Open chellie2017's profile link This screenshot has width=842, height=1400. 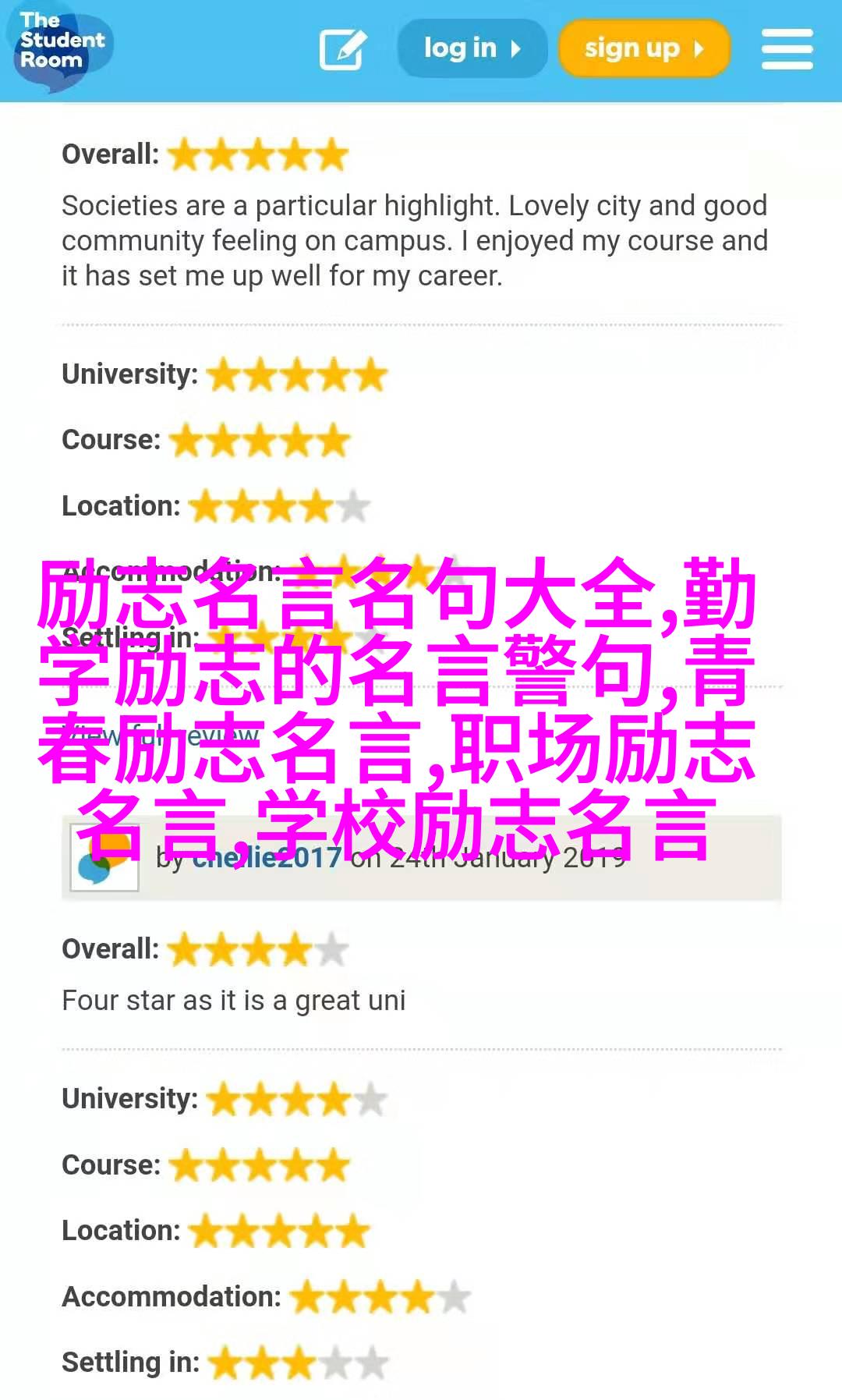267,859
